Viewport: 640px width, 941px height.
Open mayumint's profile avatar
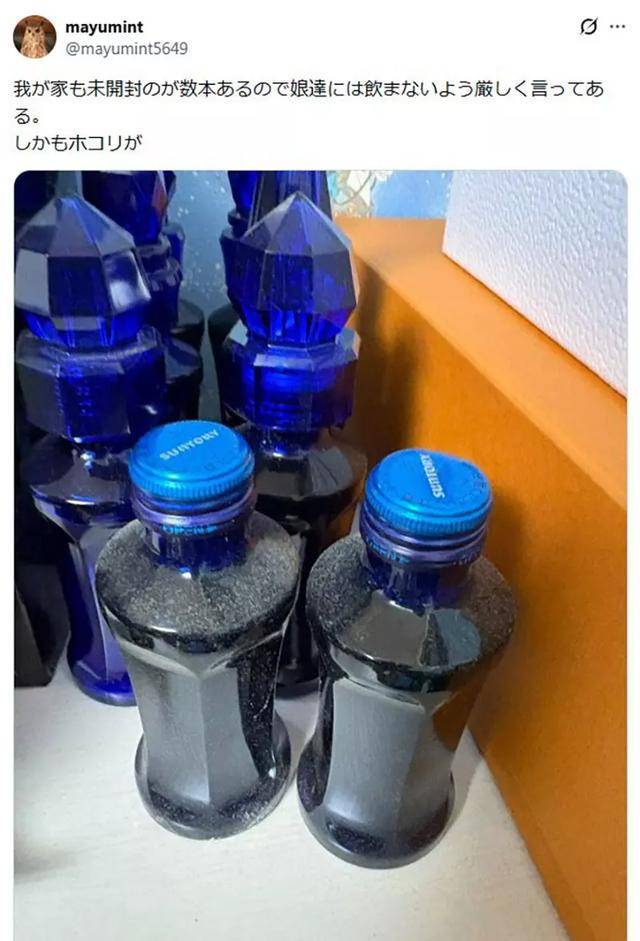click(x=34, y=37)
